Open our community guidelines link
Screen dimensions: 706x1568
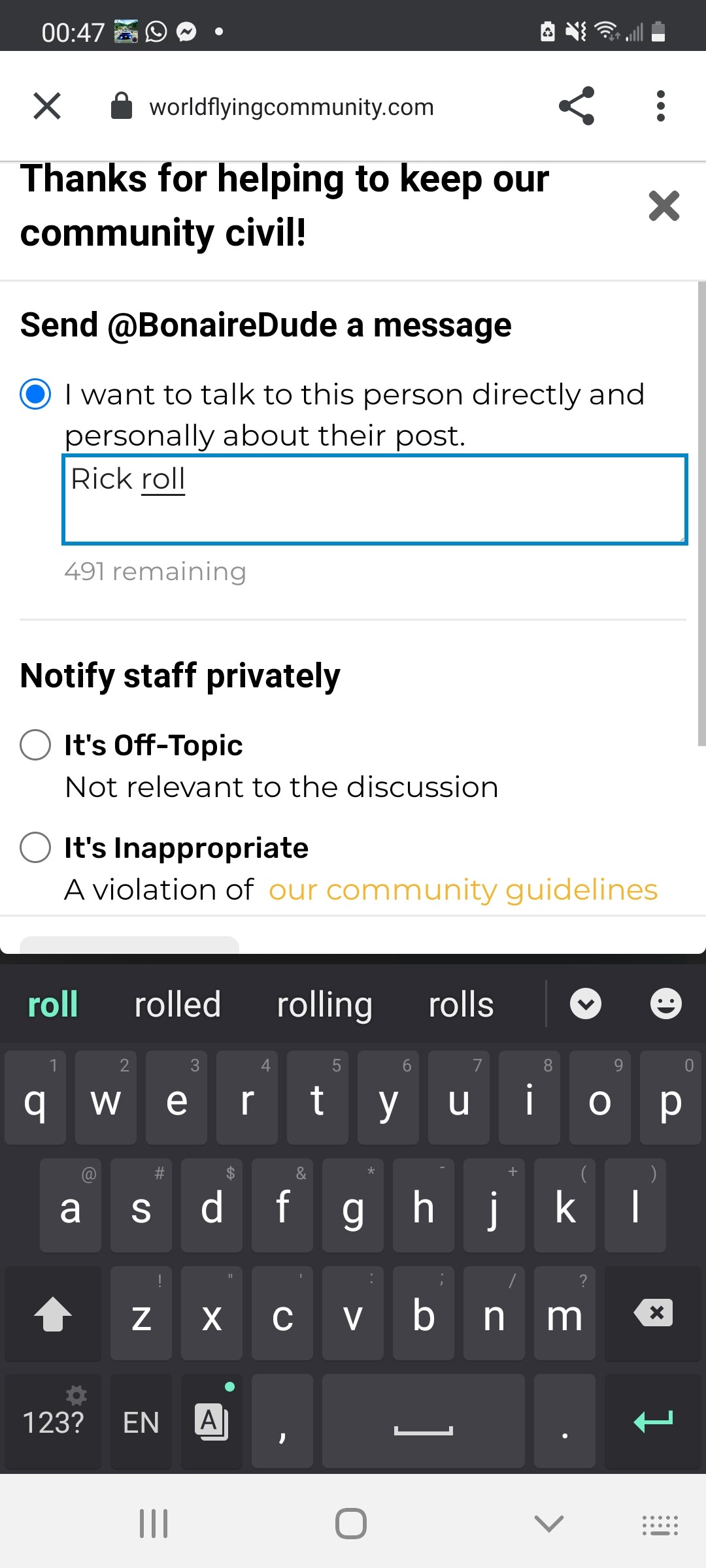coord(463,890)
